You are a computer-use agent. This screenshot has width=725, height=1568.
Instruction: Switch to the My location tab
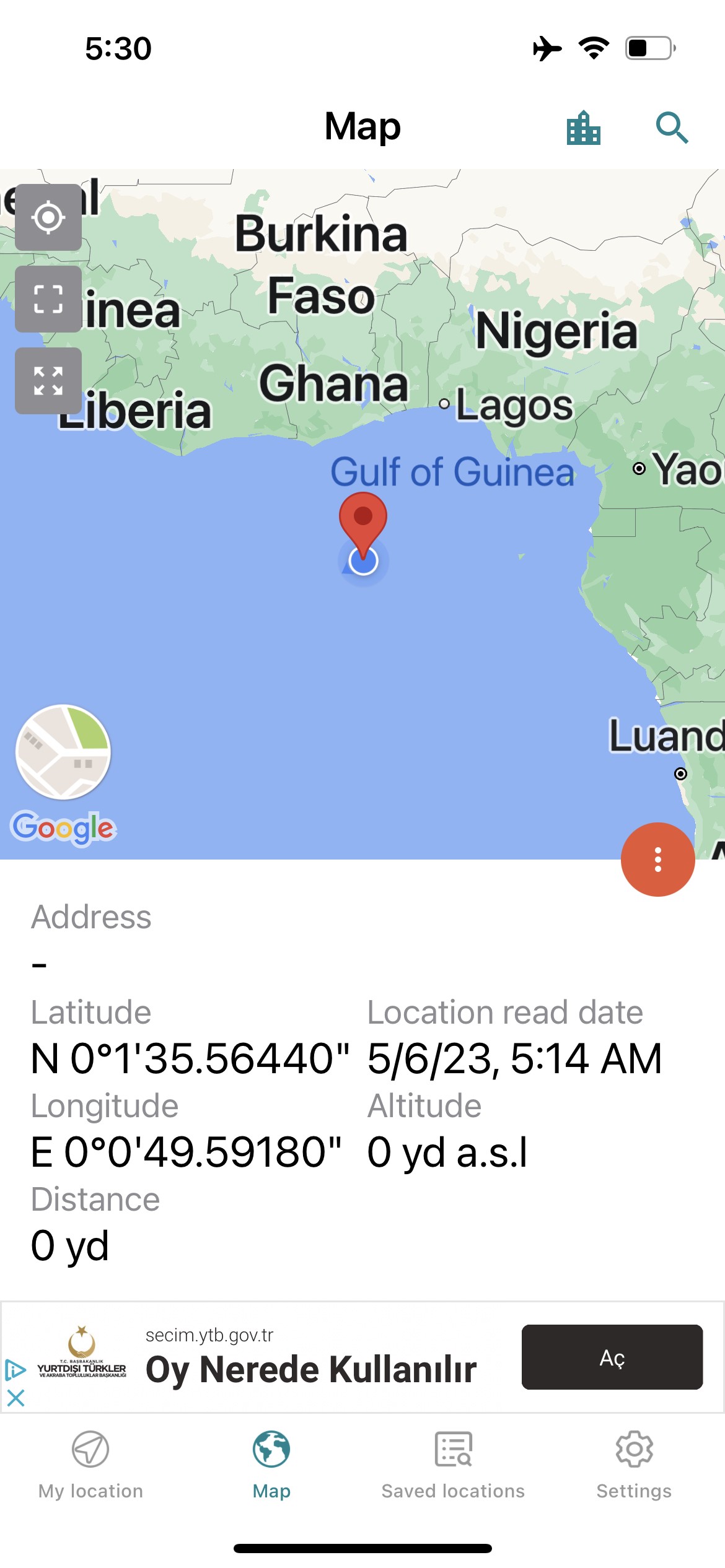click(90, 1464)
